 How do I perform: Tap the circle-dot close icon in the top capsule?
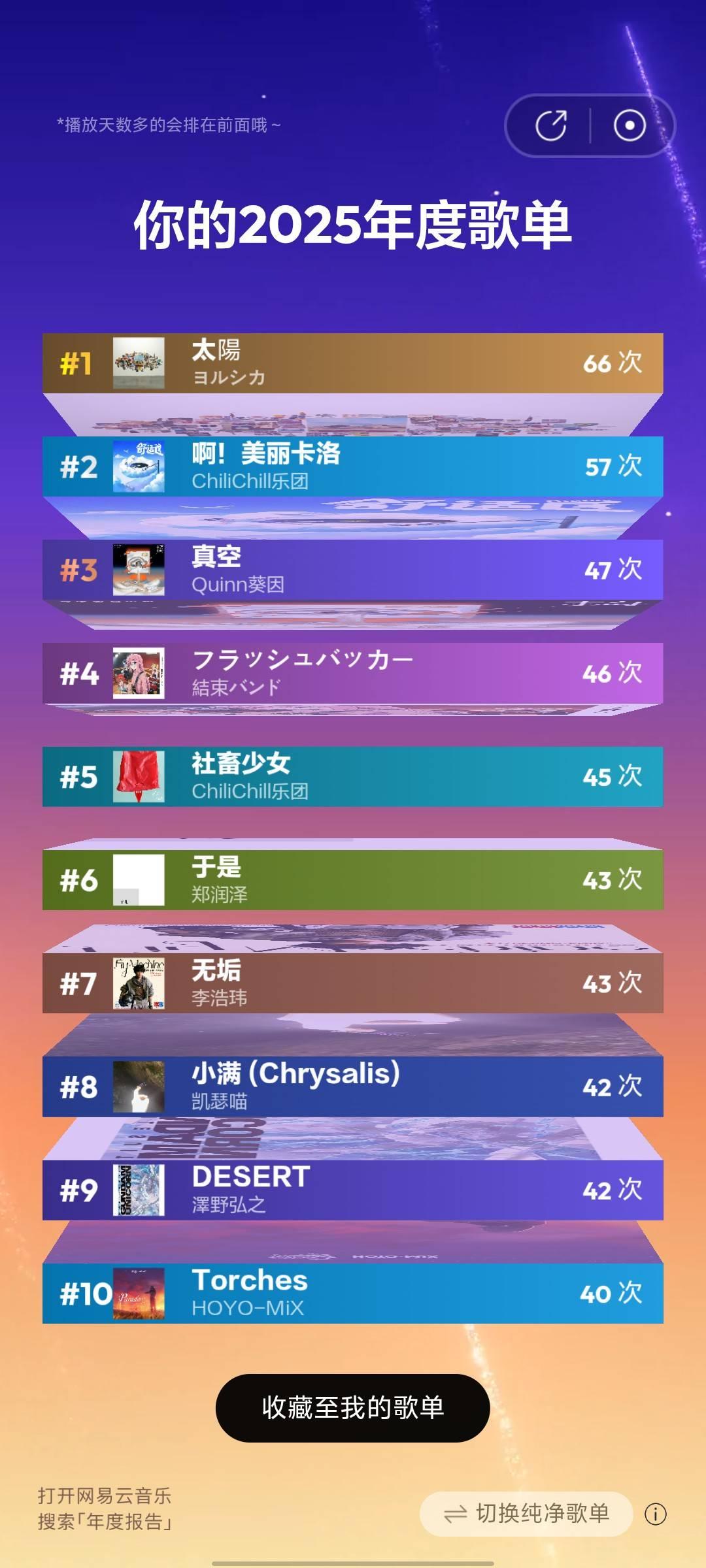pos(630,125)
